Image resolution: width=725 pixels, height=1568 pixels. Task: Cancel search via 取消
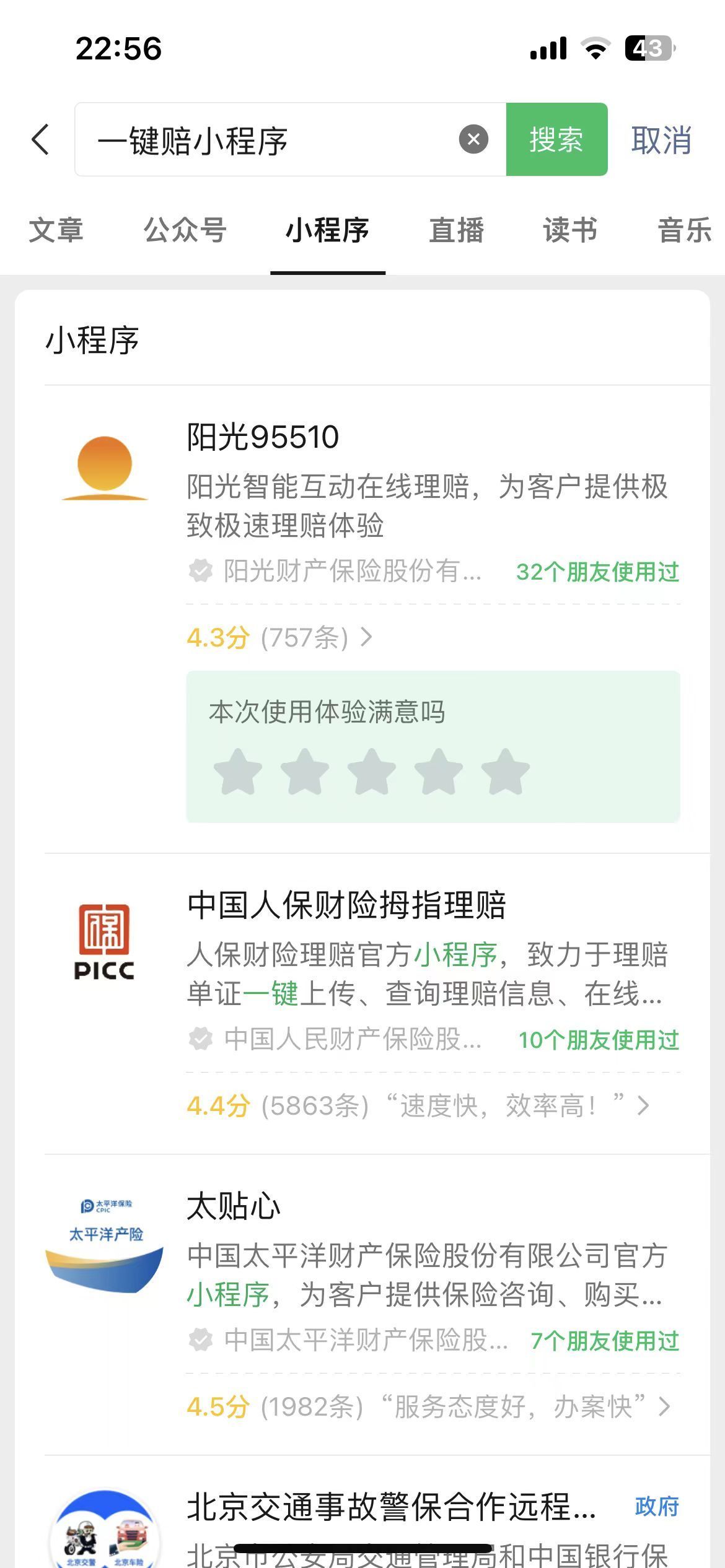pos(661,140)
